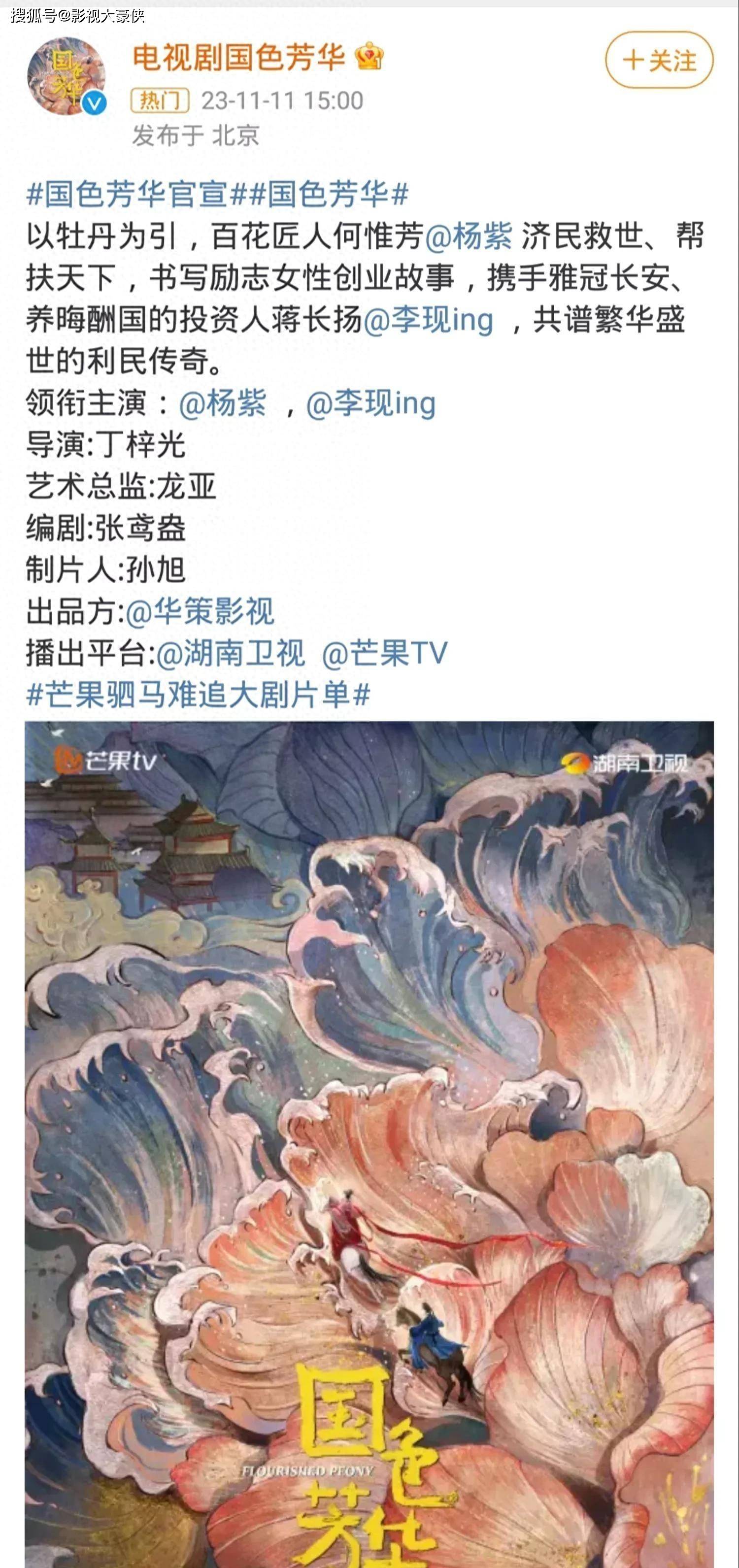The image size is (739, 1568).
Task: Open hashtag #芒果驷马难追大剧片单#
Action: click(199, 695)
